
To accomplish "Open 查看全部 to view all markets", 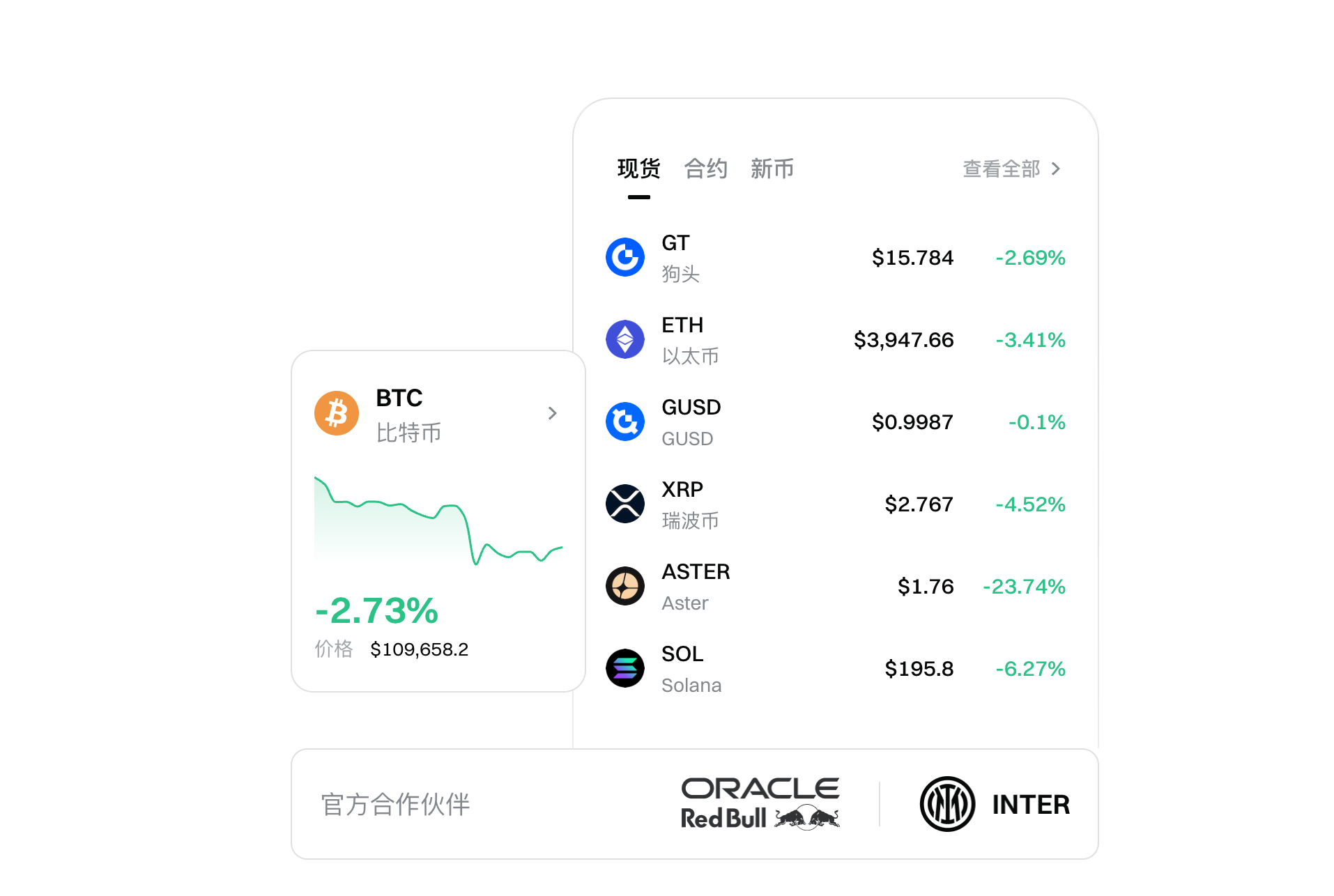I will click(1011, 169).
